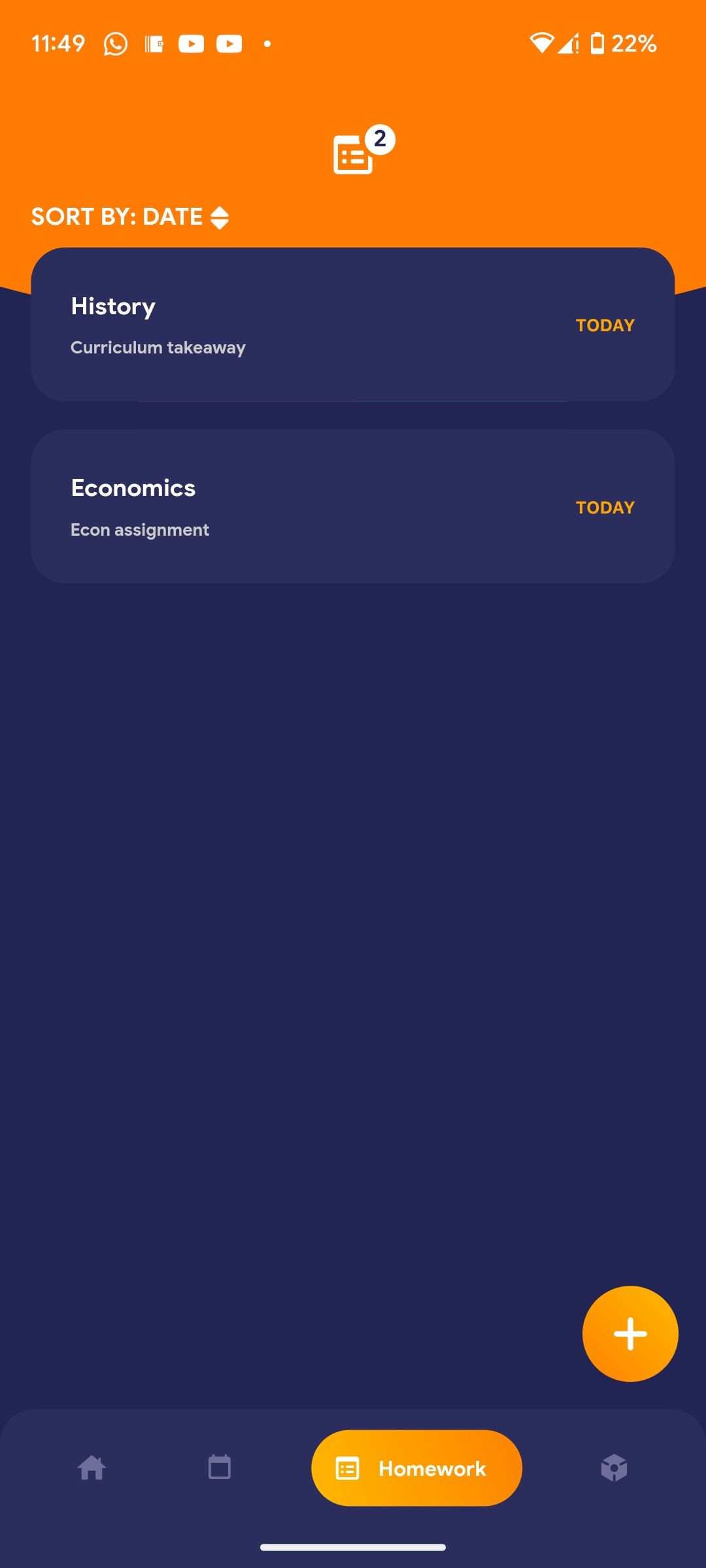Switch to the Home tab
Screen dimensions: 706x1568
(92, 1468)
